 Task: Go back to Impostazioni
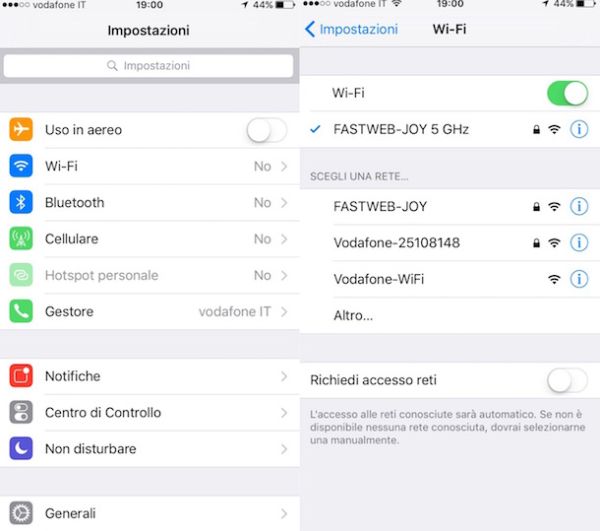coord(351,30)
